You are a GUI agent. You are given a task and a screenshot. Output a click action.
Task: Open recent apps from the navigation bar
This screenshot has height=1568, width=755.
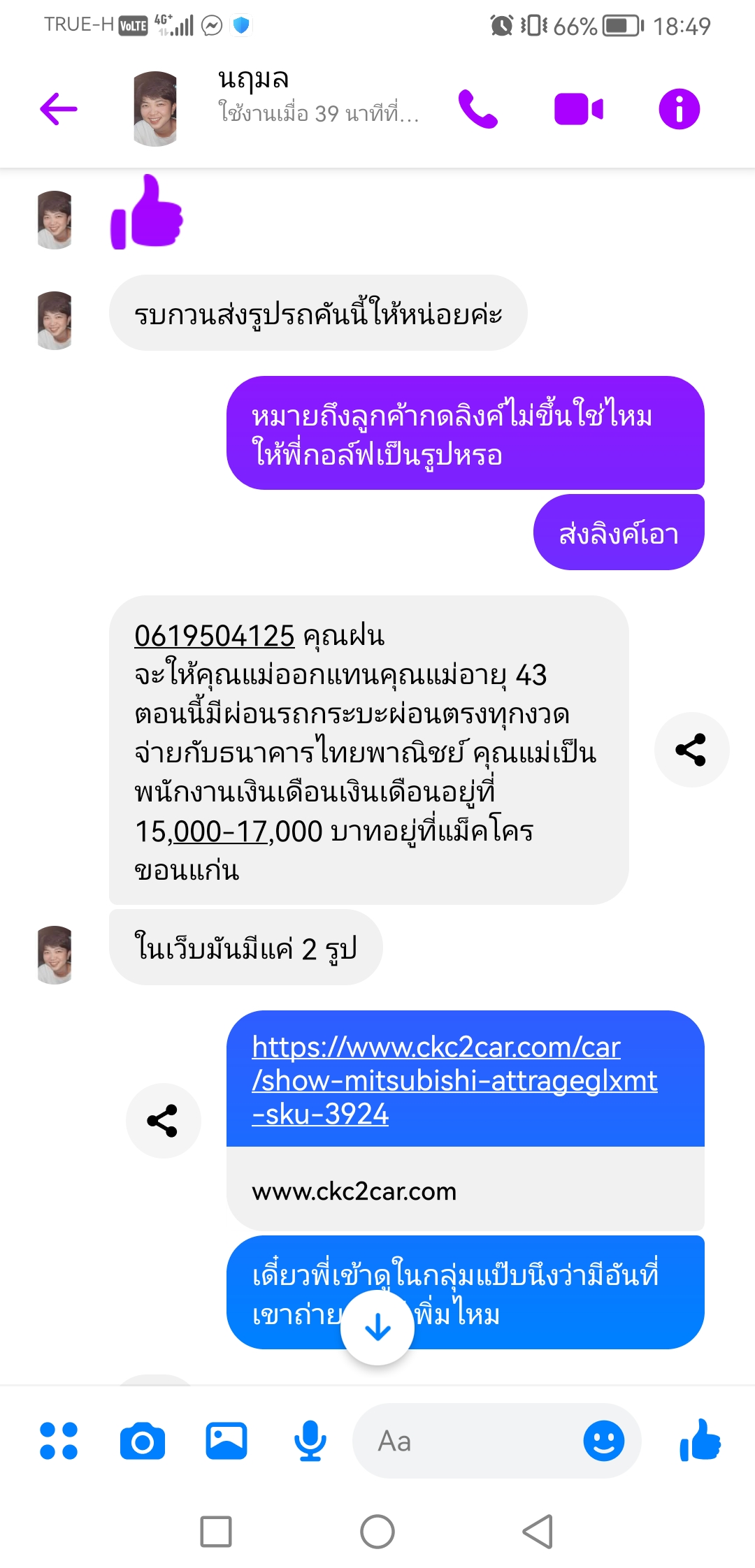point(216,1532)
